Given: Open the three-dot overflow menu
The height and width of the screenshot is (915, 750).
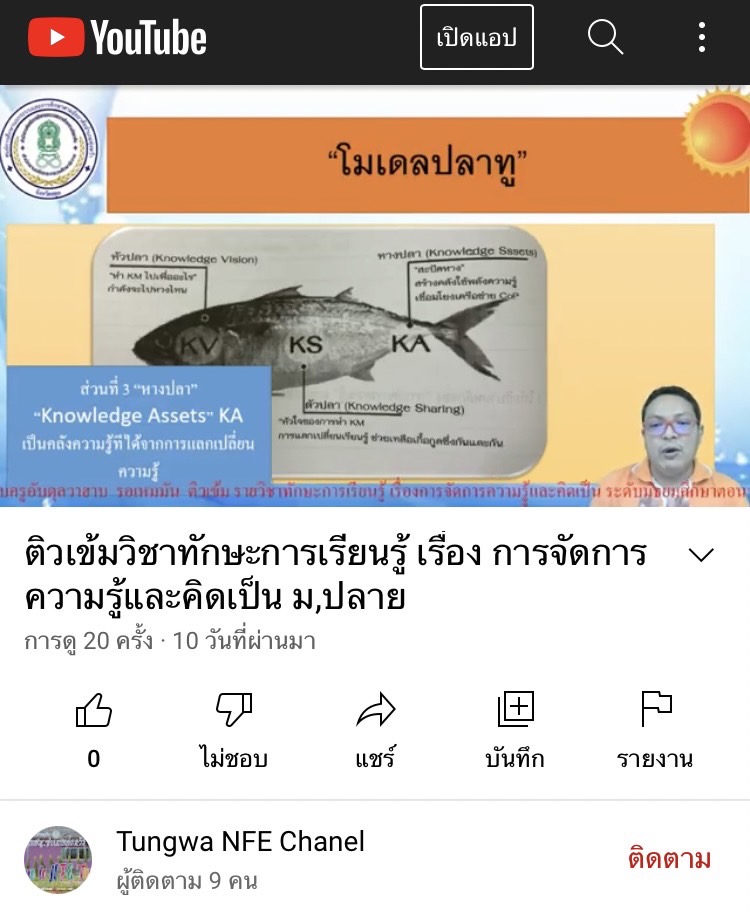Looking at the screenshot, I should 702,38.
